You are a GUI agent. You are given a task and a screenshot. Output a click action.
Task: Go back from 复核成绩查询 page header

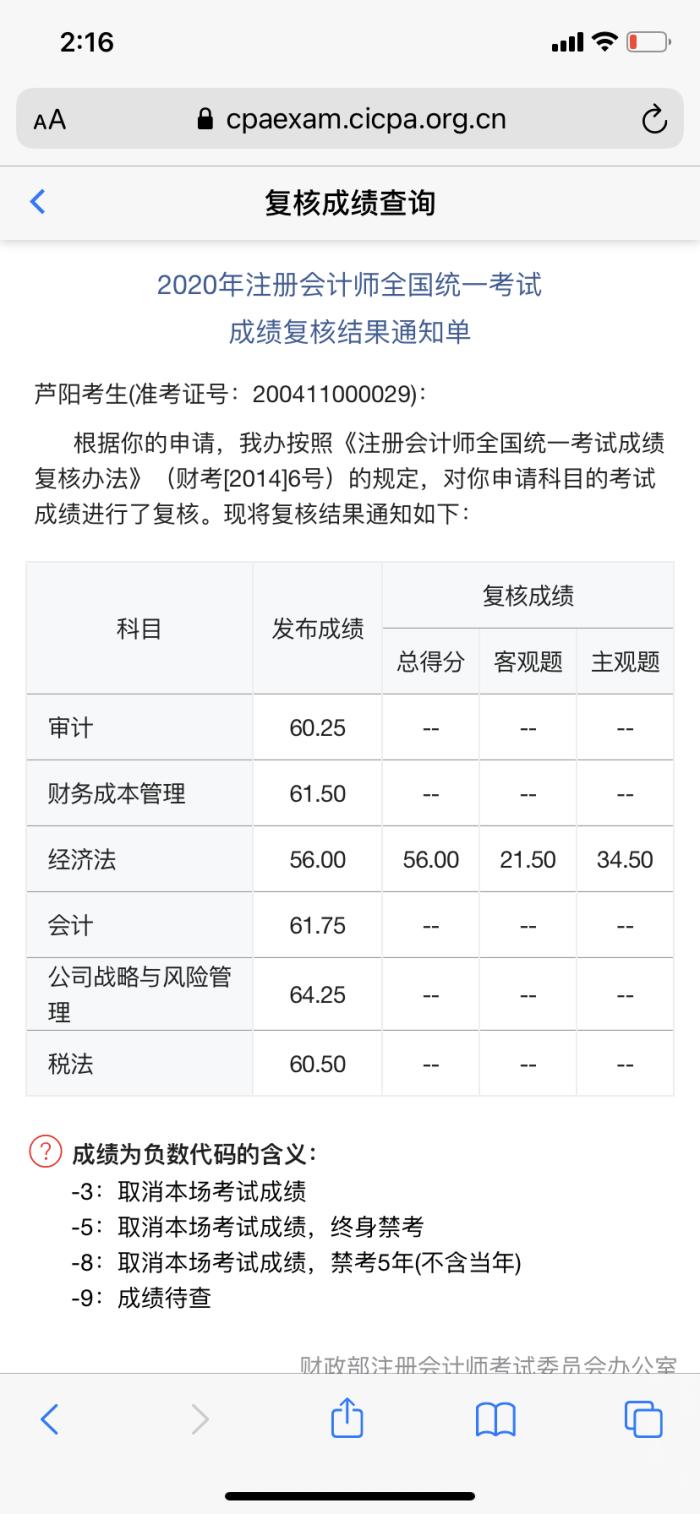point(38,202)
